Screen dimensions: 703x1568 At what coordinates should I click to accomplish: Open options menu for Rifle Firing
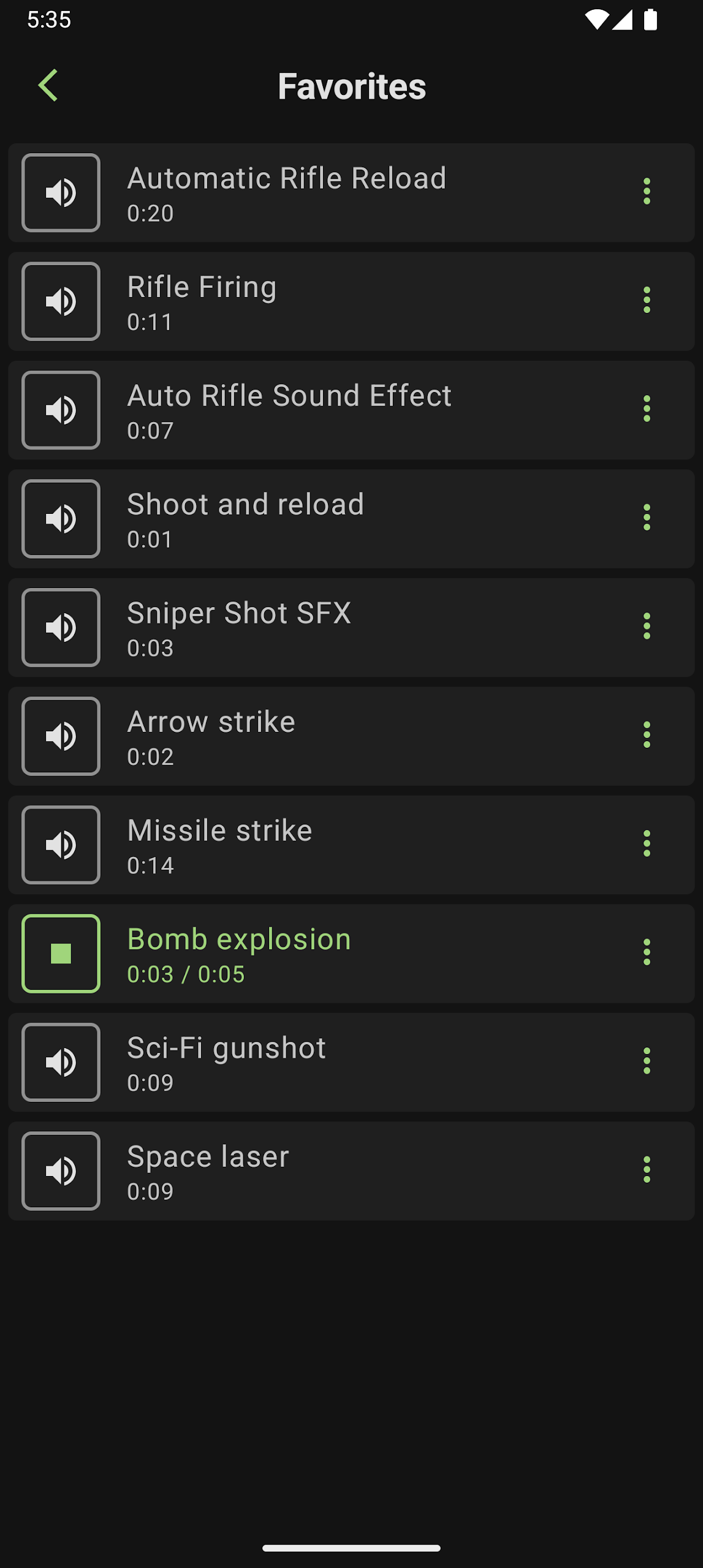point(647,300)
